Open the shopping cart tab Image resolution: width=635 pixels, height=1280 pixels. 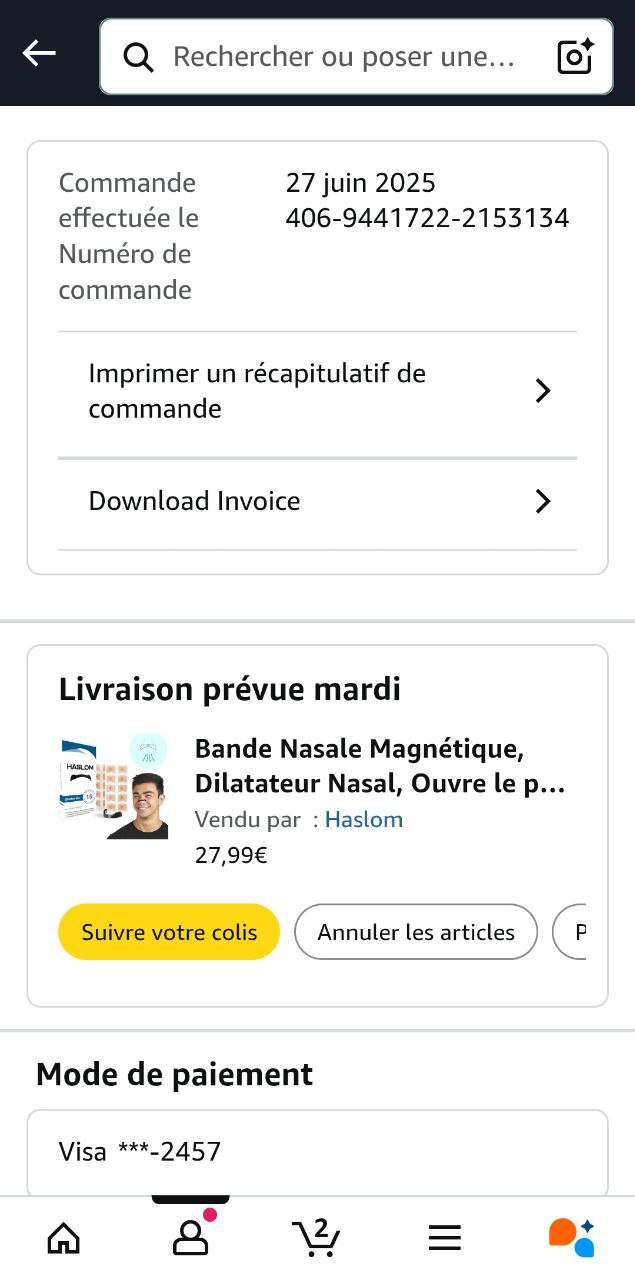(317, 1238)
